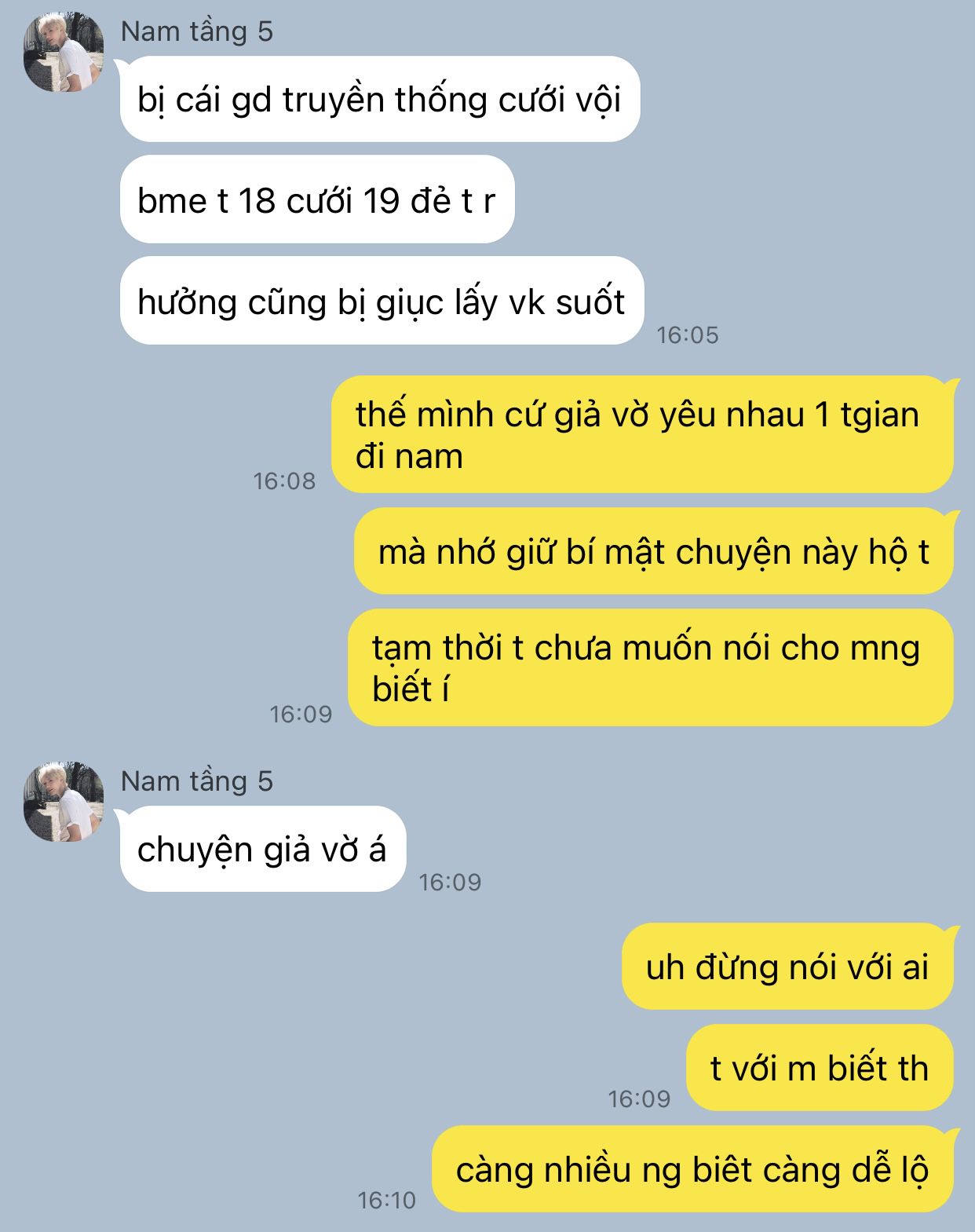Open Nam tầng 5's avatar above 'bị cái gd' message
975x1232 pixels.
point(64,52)
